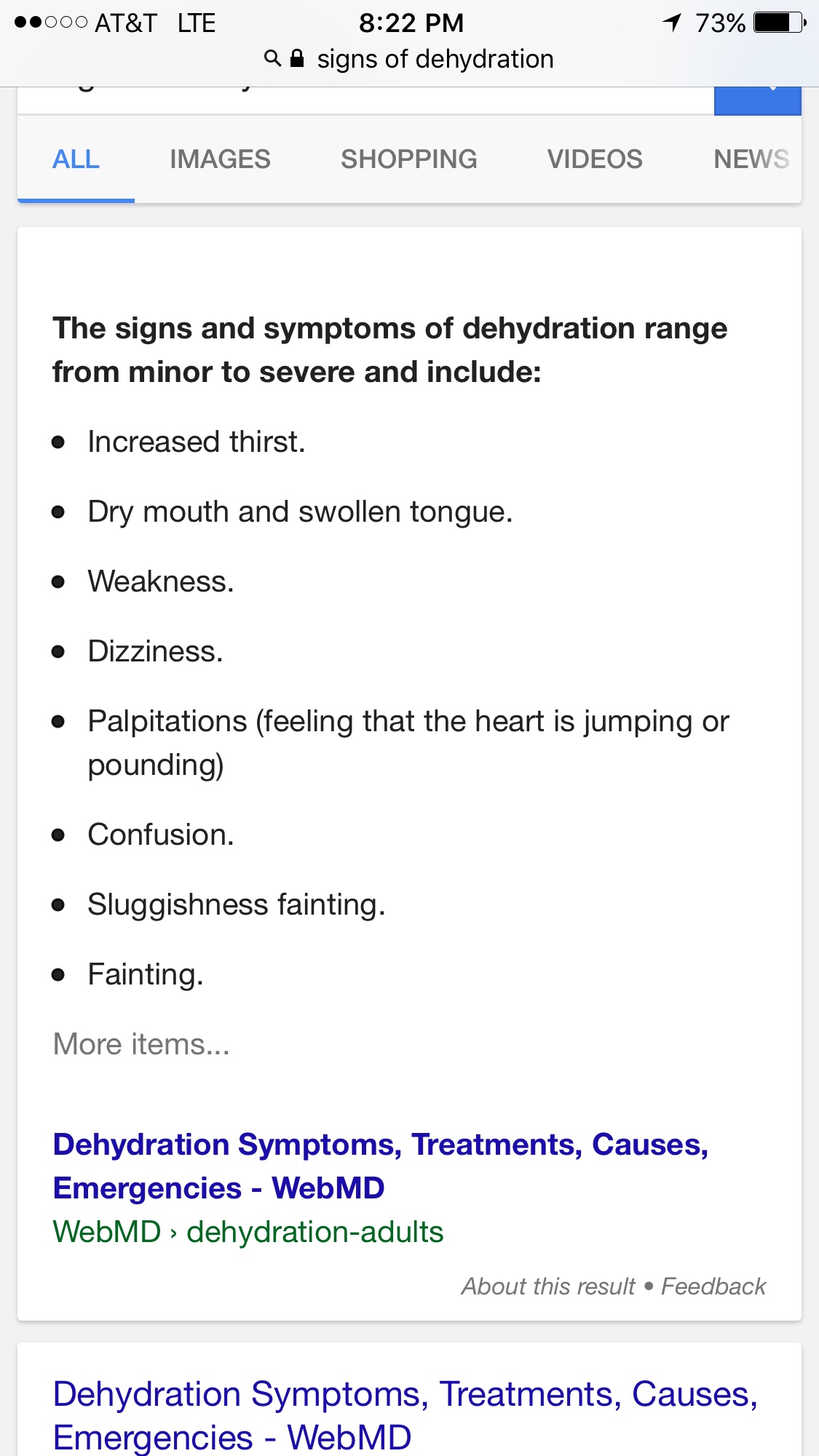Screen dimensions: 819x1456
Task: Open More items link
Action: click(141, 1044)
